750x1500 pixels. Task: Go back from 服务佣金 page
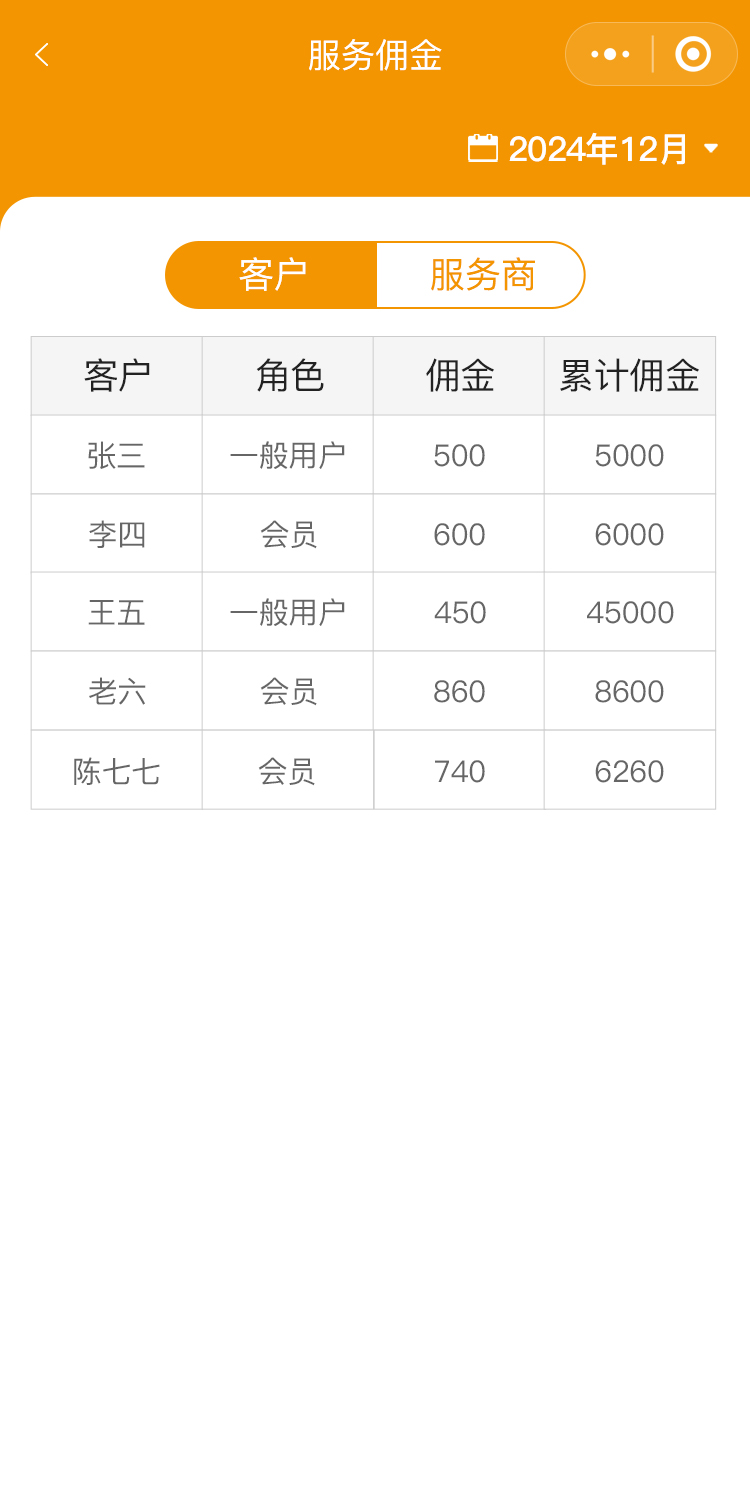[x=42, y=55]
